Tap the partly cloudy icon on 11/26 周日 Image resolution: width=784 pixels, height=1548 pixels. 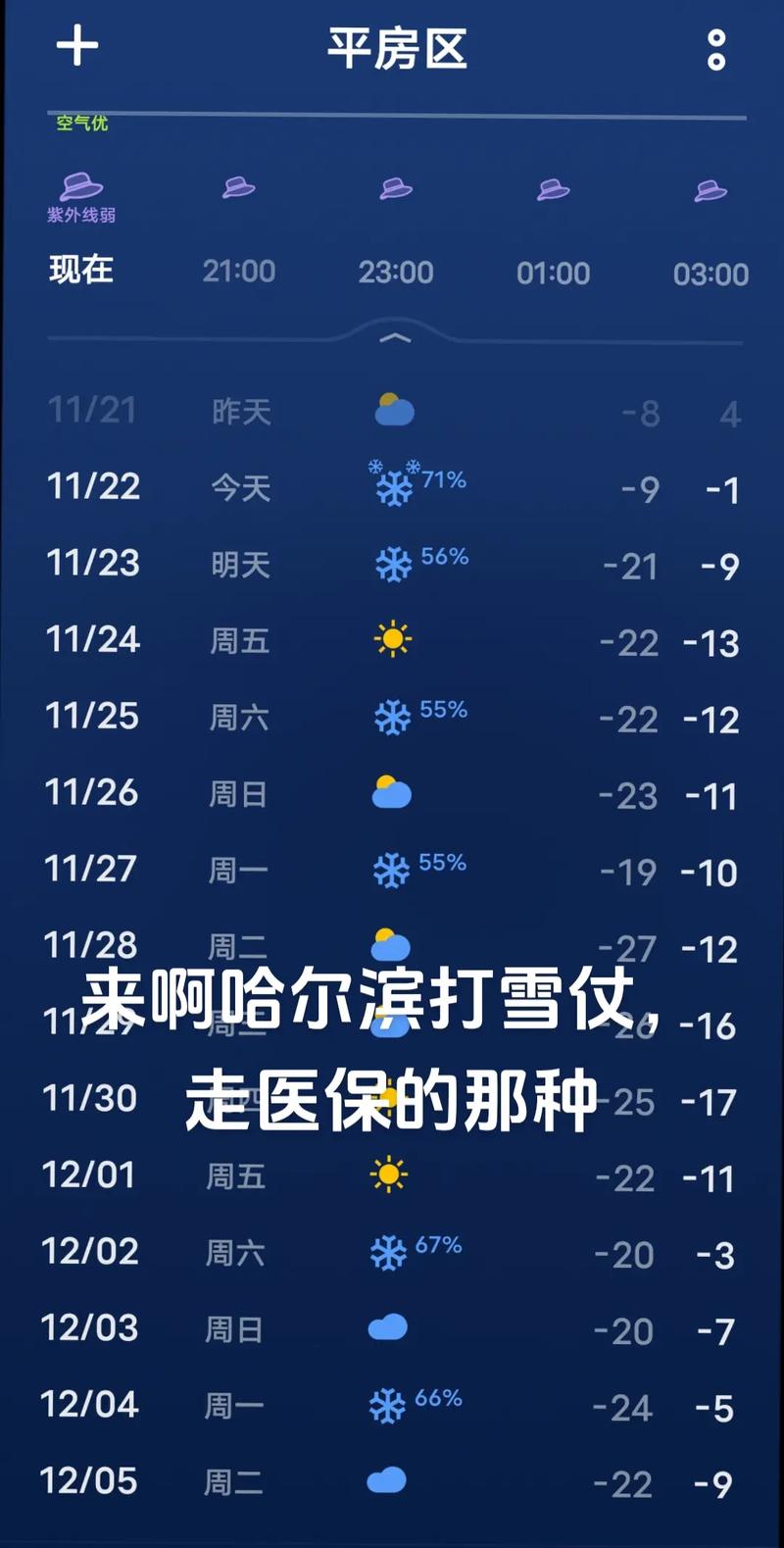(390, 790)
